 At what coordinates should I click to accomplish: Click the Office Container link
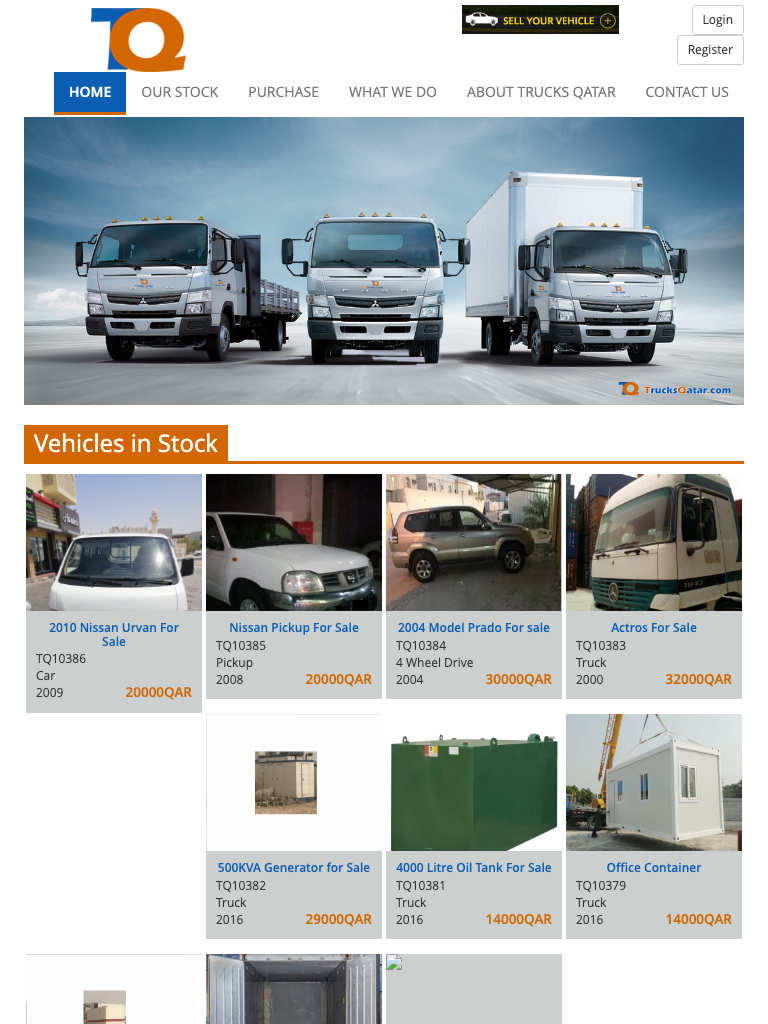653,867
